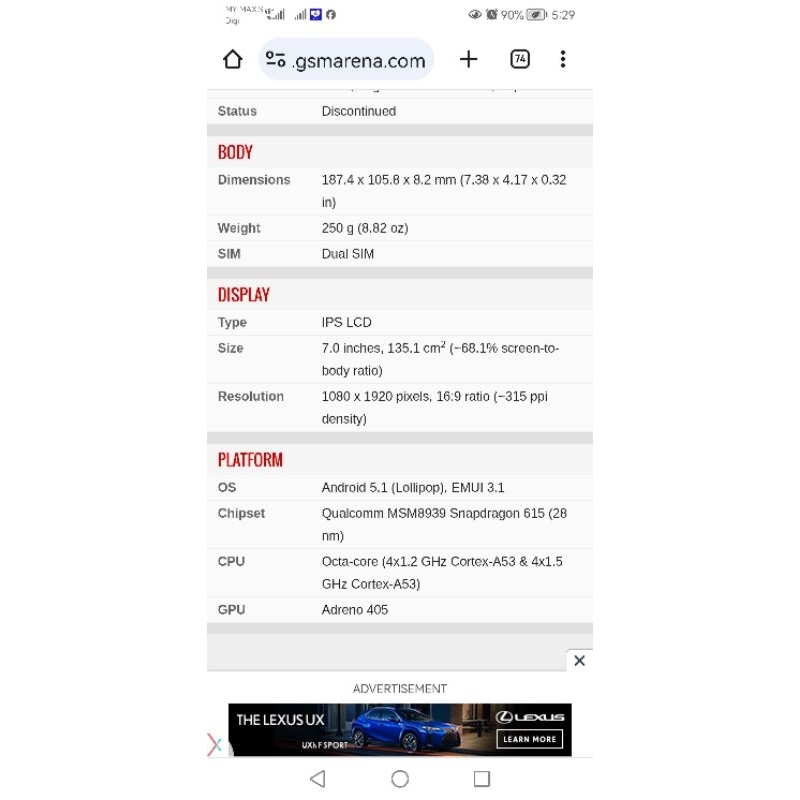Open a new tab with plus icon
This screenshot has width=800, height=800.
coord(468,59)
